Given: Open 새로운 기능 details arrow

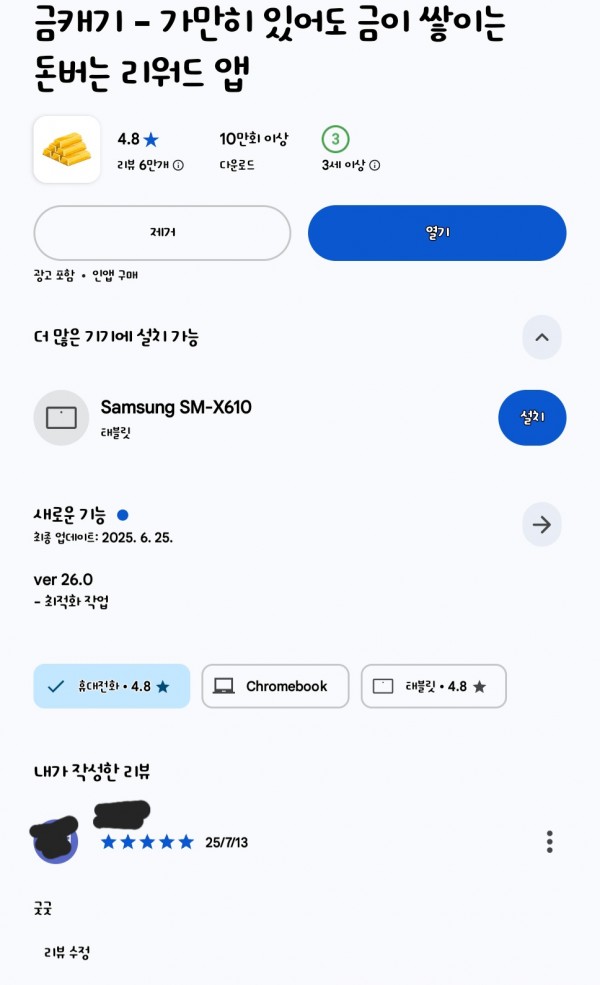Looking at the screenshot, I should click(542, 524).
